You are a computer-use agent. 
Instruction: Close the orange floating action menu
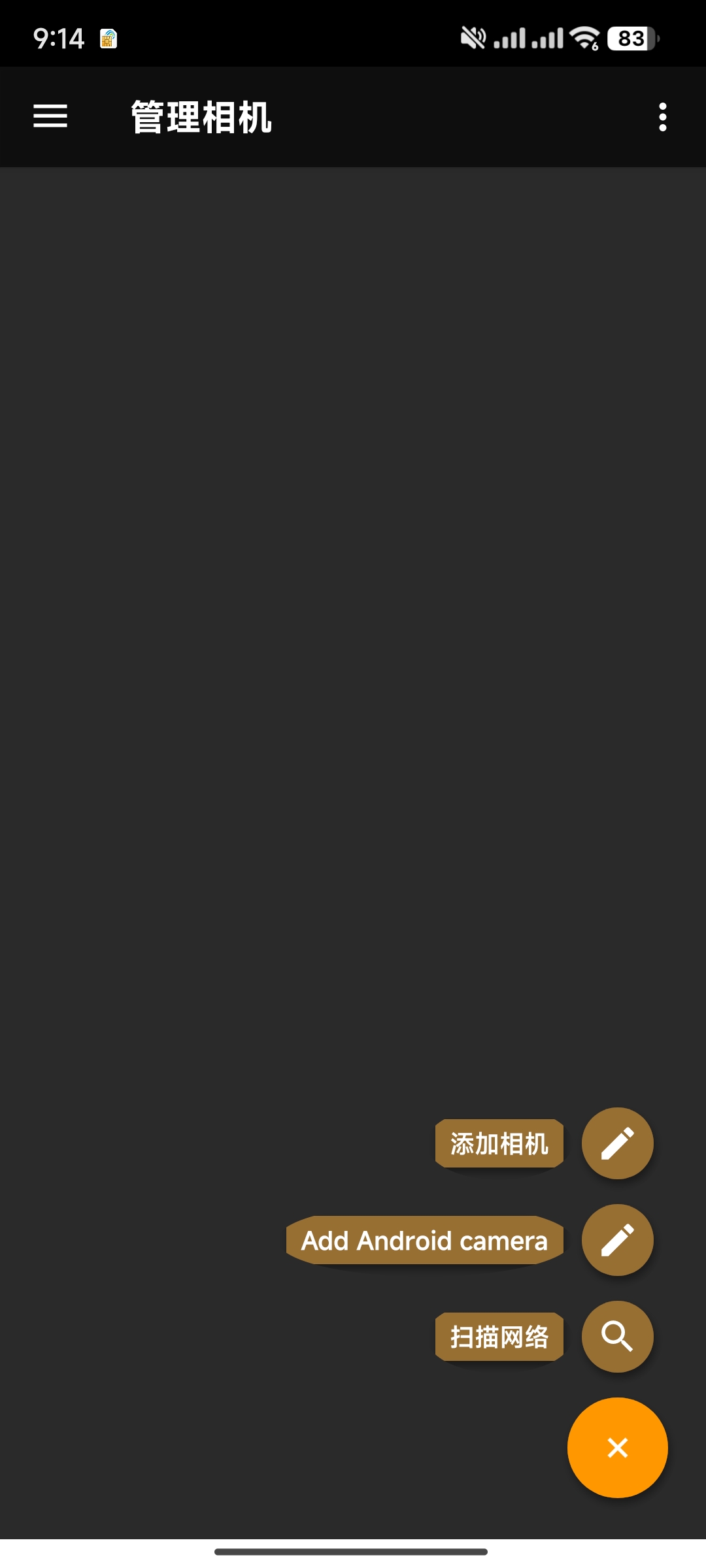point(617,1447)
